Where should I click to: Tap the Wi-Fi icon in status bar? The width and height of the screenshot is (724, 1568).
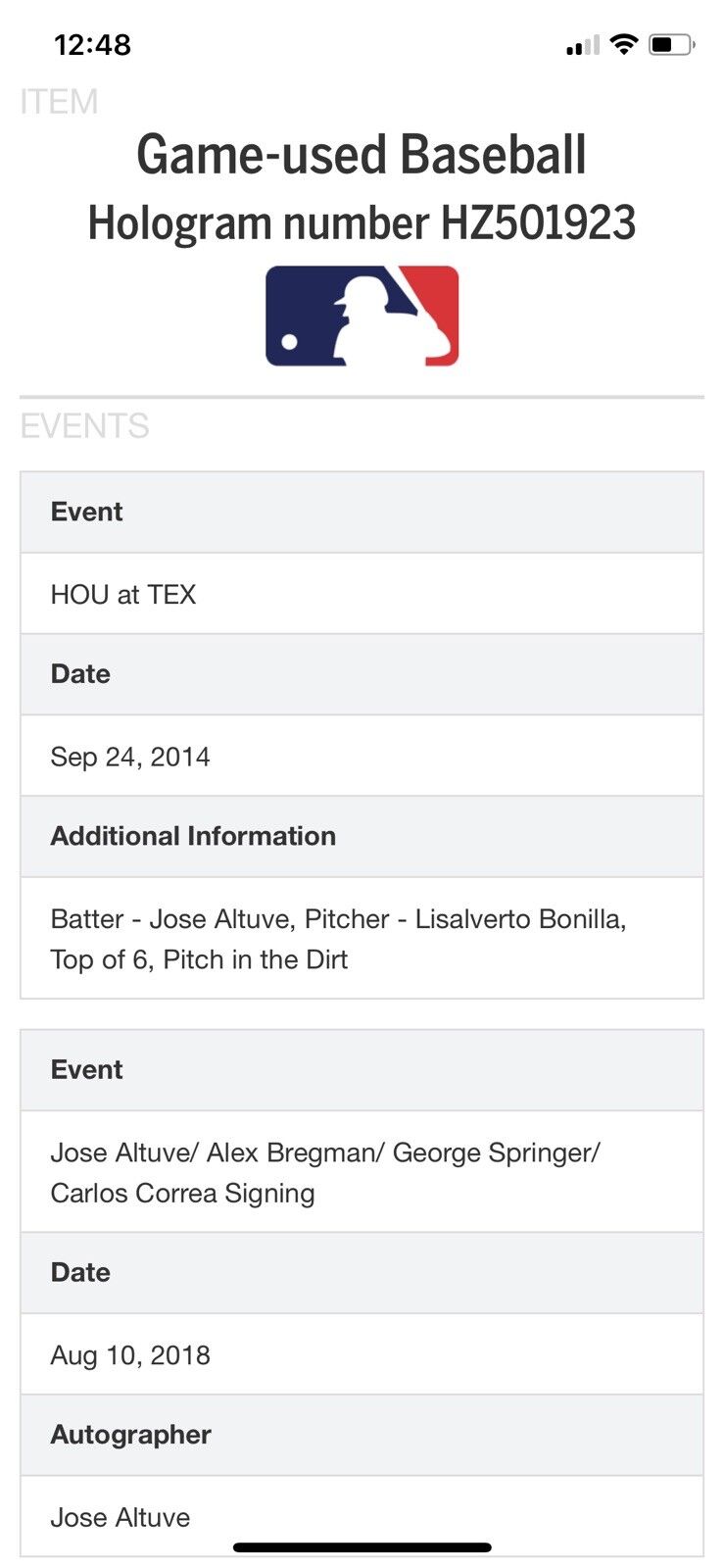[x=623, y=44]
